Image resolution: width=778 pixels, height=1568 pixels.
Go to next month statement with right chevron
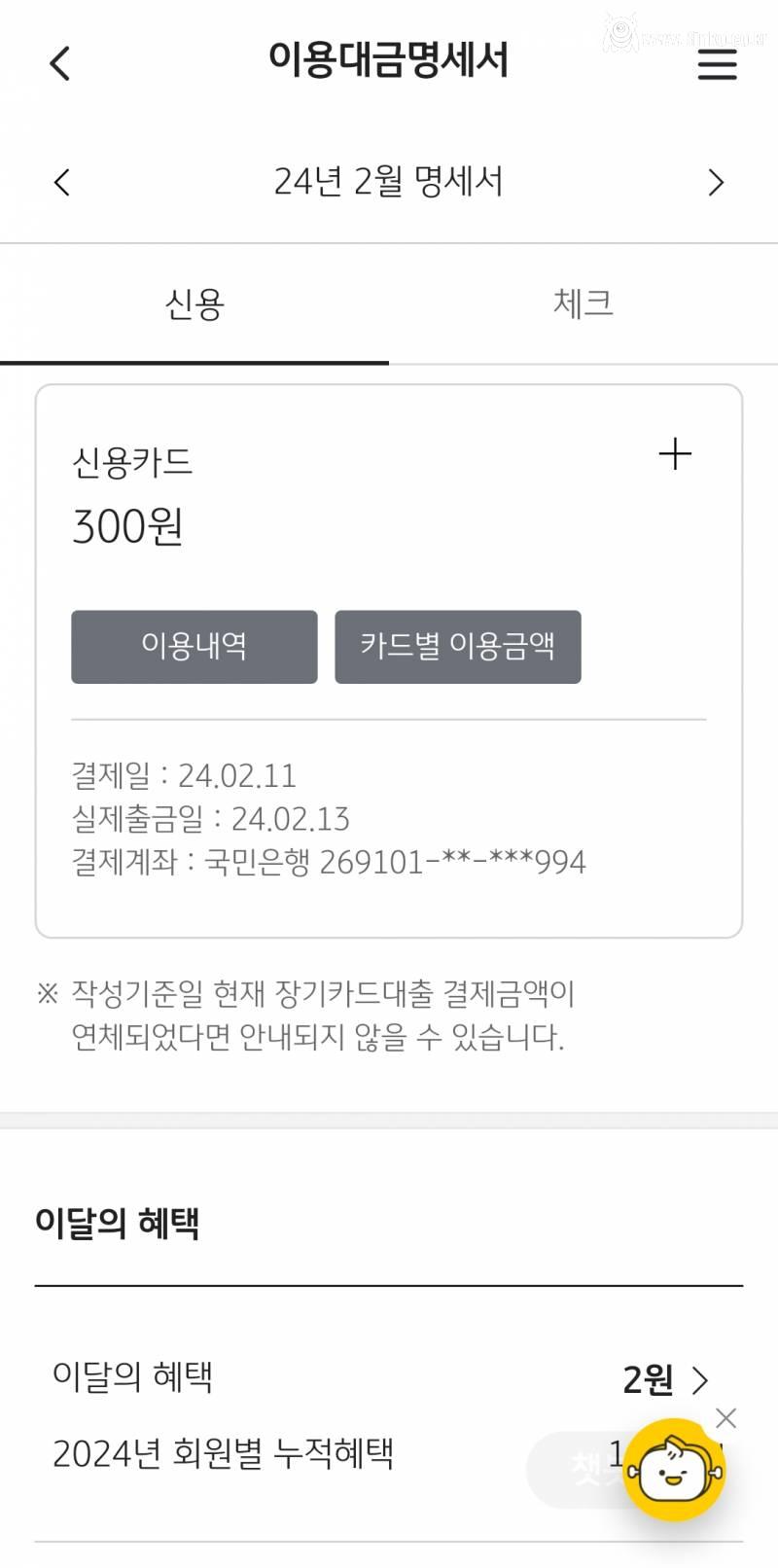tap(716, 182)
